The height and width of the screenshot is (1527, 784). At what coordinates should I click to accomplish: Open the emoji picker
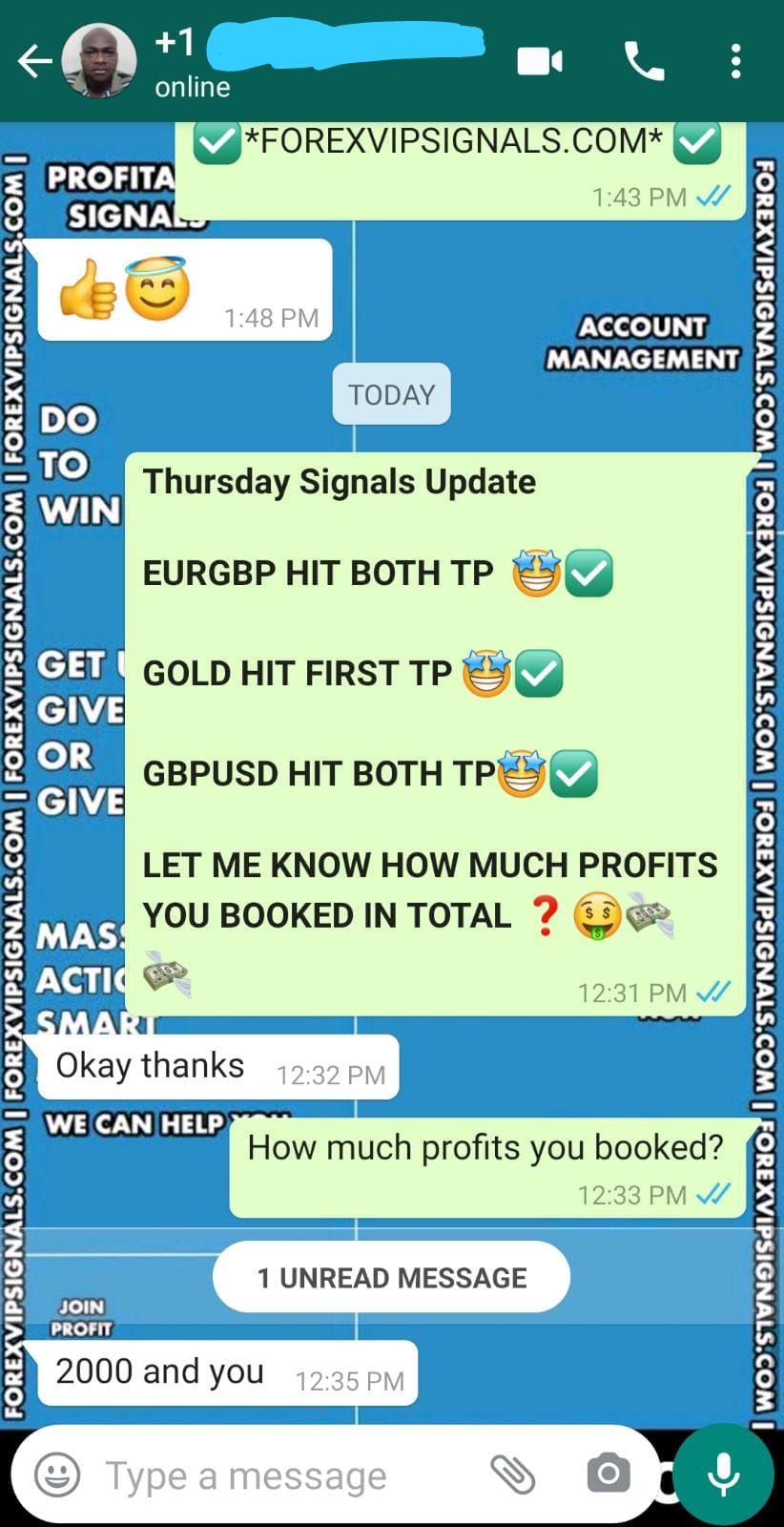[x=57, y=1475]
